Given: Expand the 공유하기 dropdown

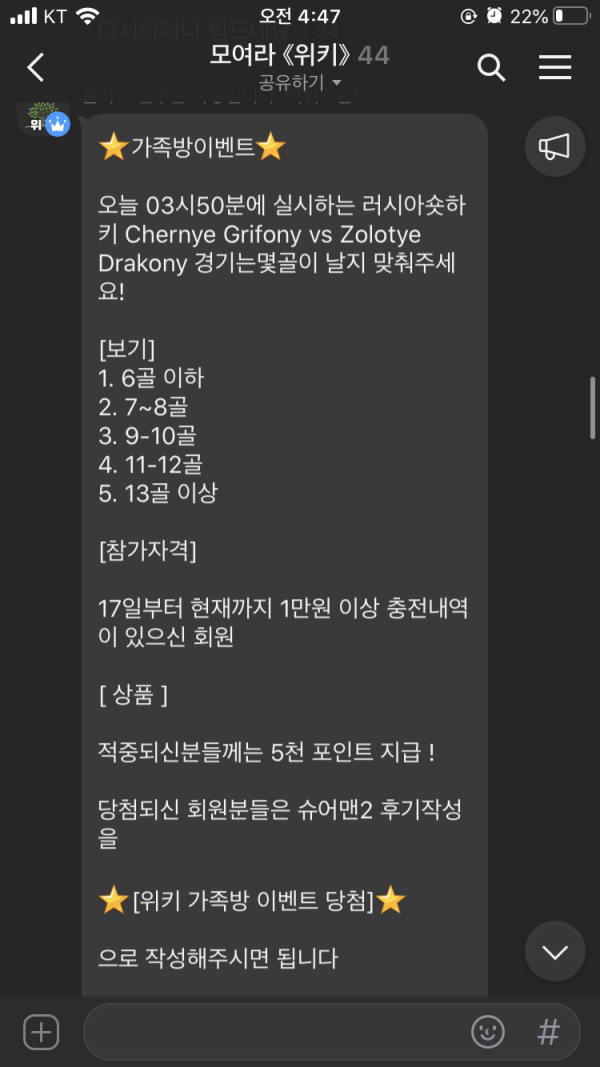Looking at the screenshot, I should coord(300,82).
